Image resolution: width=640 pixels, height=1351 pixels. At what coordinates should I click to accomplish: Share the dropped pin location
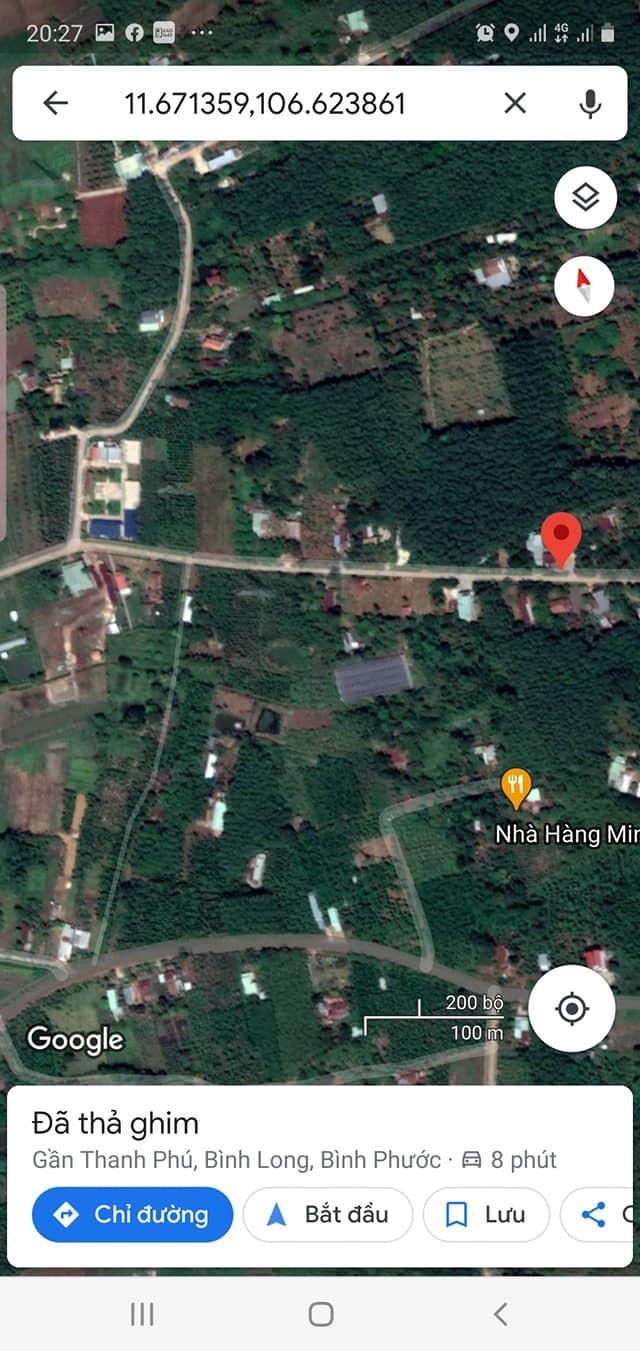(x=597, y=1215)
